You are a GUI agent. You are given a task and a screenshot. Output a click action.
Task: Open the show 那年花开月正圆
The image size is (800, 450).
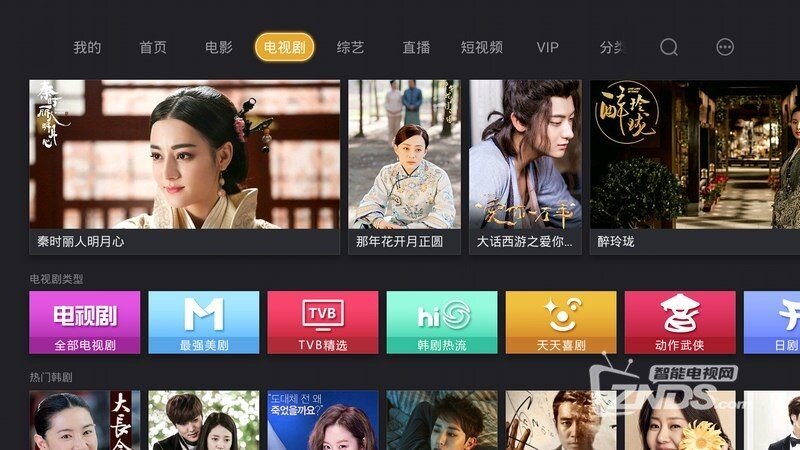(x=404, y=165)
